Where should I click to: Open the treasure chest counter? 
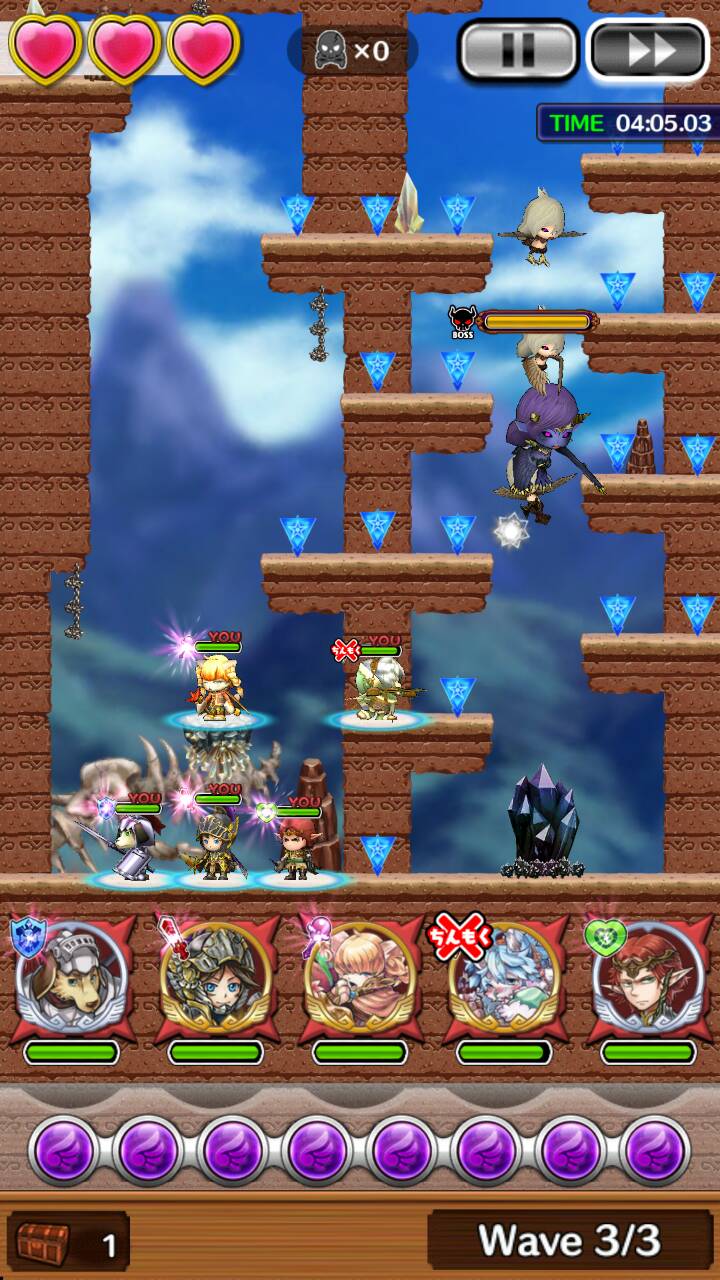68,1243
